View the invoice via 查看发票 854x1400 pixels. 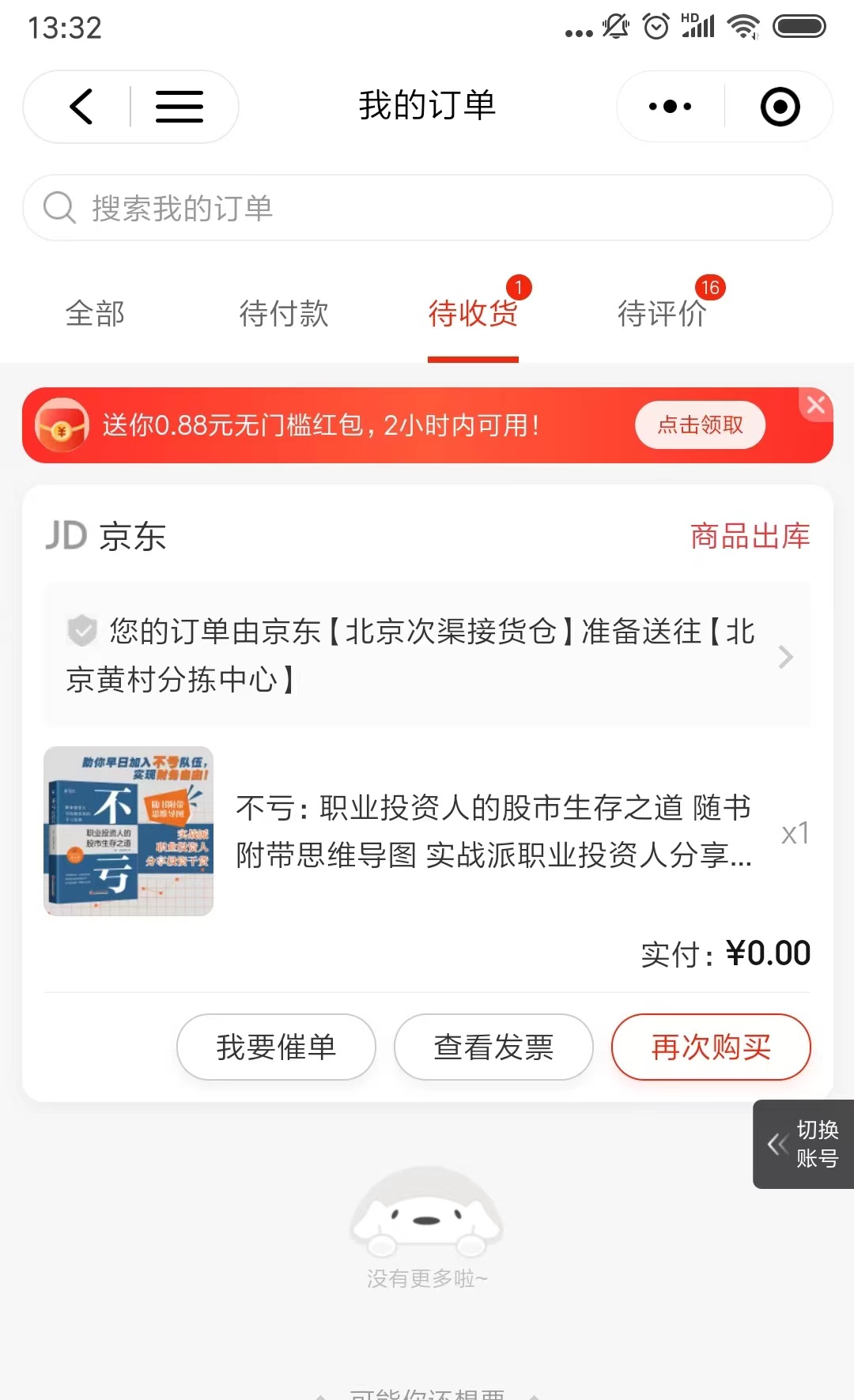pos(493,1047)
